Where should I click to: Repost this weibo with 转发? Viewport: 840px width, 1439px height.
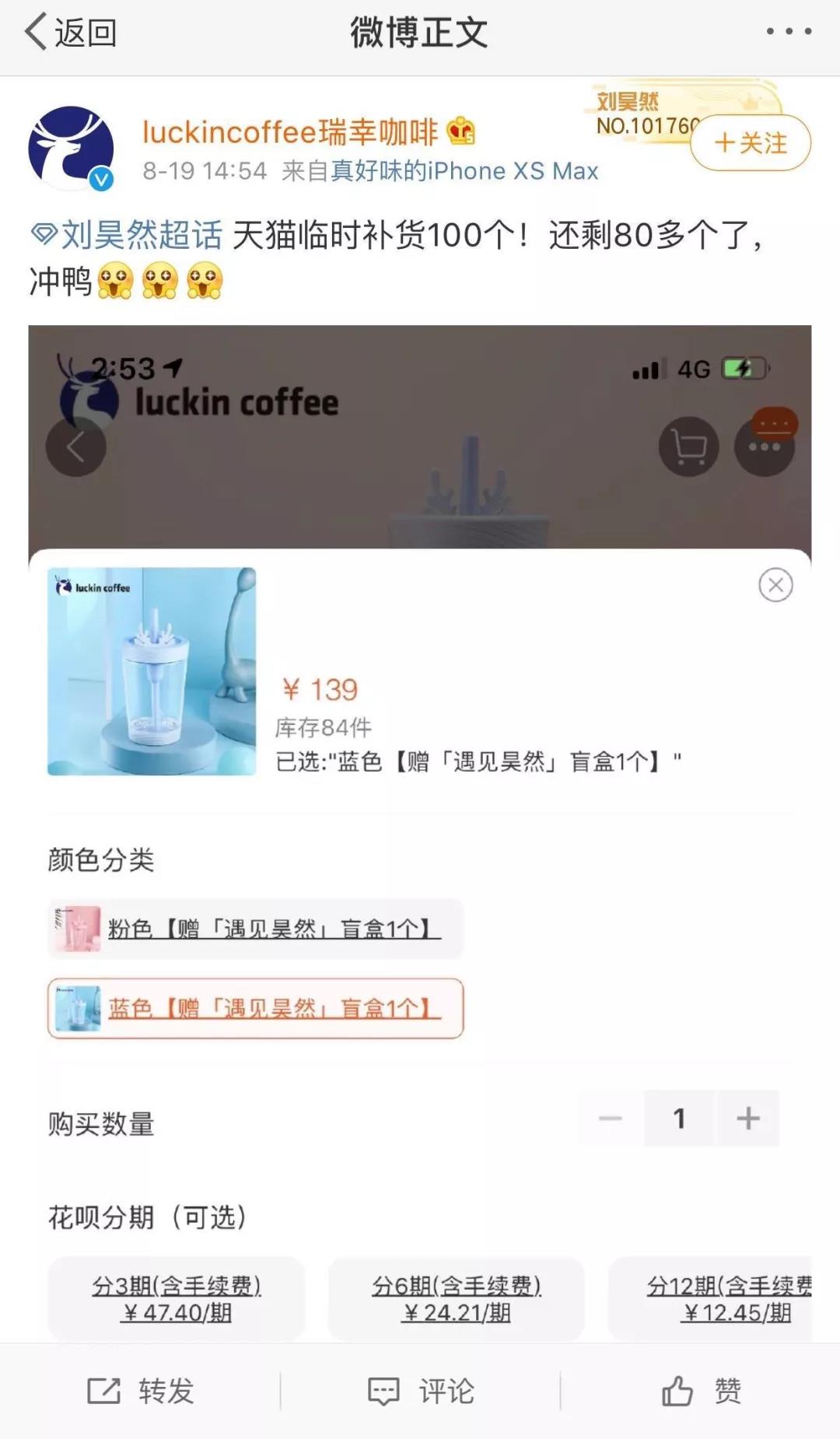click(x=141, y=1391)
